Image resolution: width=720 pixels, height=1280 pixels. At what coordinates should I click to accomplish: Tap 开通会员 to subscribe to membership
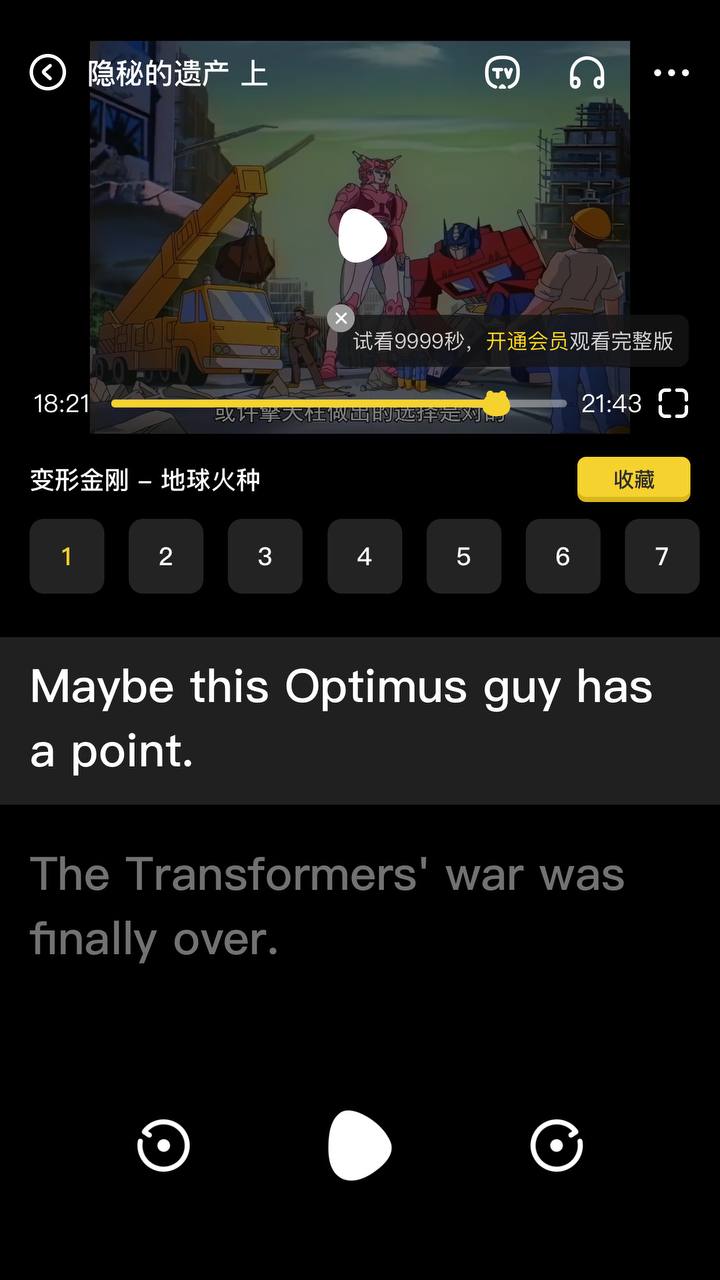point(527,341)
